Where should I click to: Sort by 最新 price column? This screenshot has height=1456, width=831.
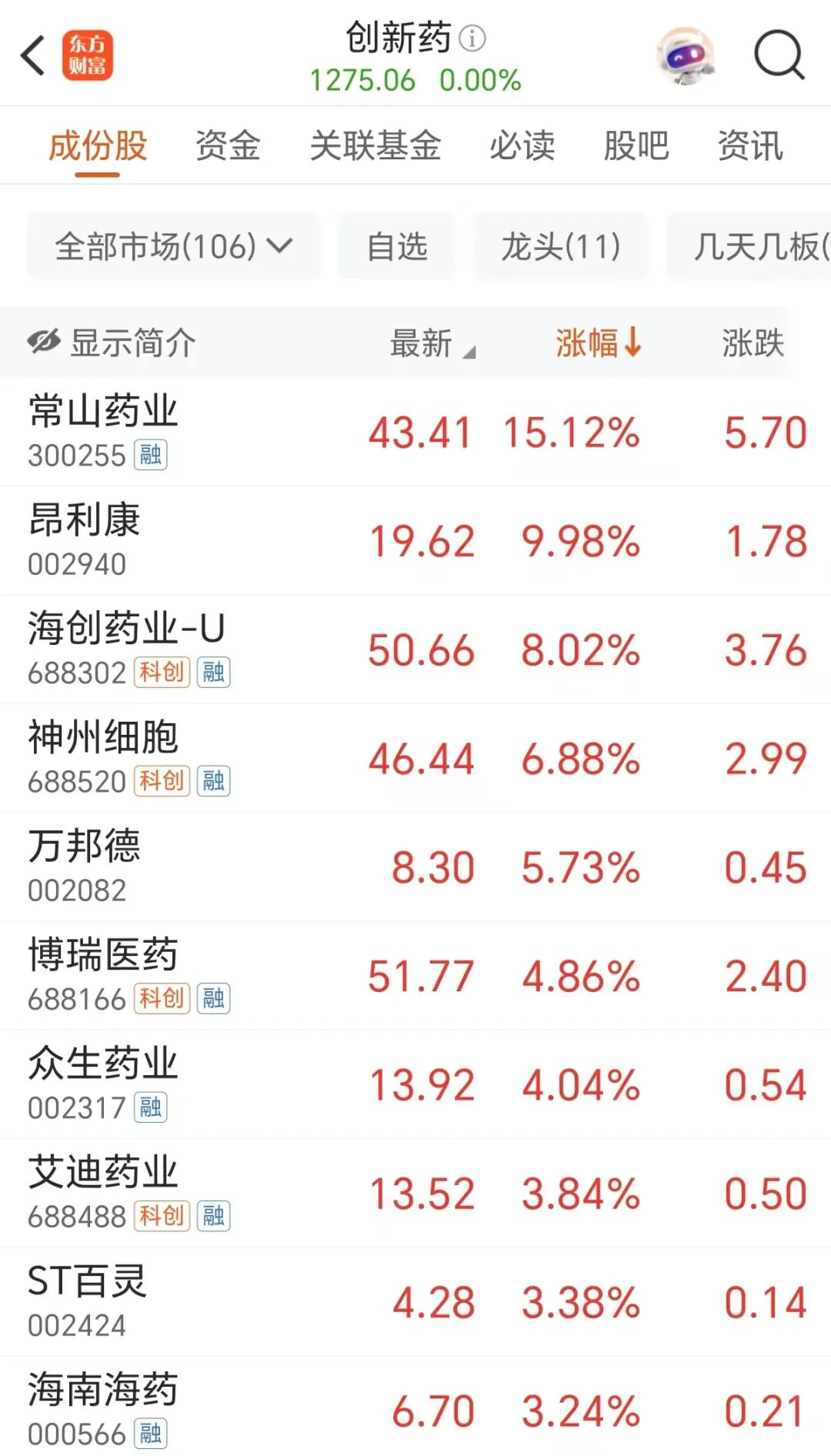[432, 343]
